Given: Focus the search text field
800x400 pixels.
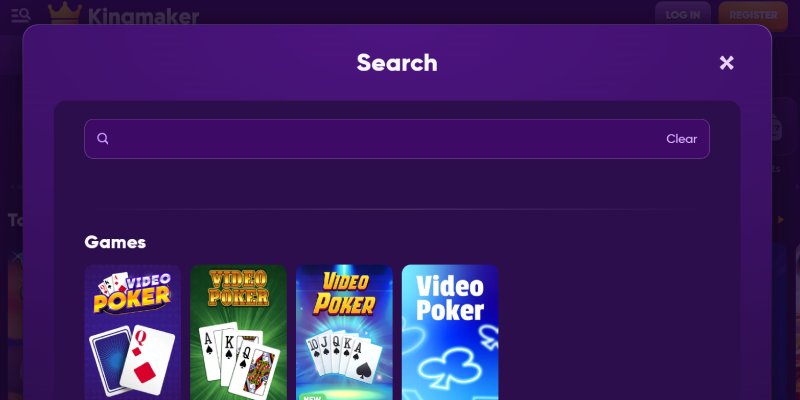Looking at the screenshot, I should (x=380, y=139).
